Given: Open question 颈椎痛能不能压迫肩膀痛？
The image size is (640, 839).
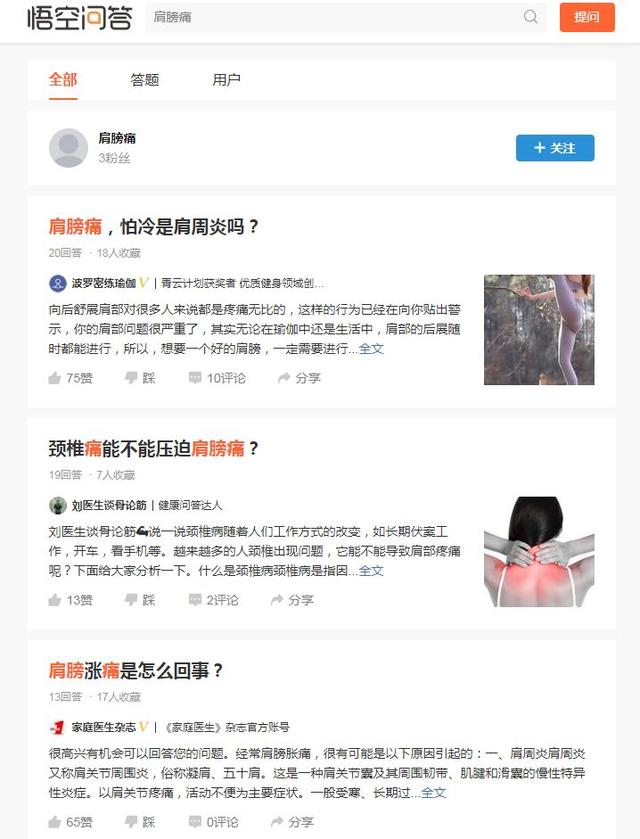Looking at the screenshot, I should (154, 448).
